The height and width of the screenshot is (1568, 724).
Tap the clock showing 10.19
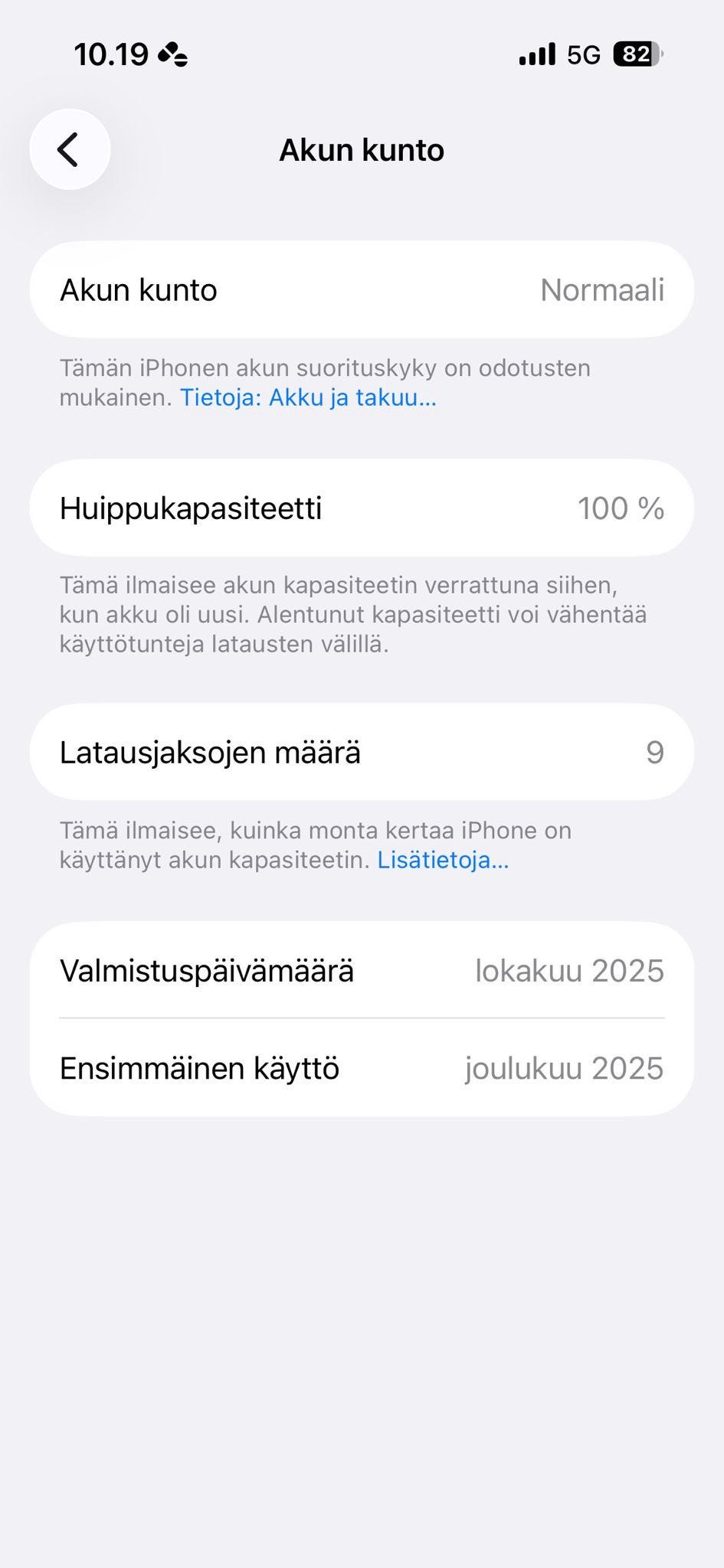112,54
